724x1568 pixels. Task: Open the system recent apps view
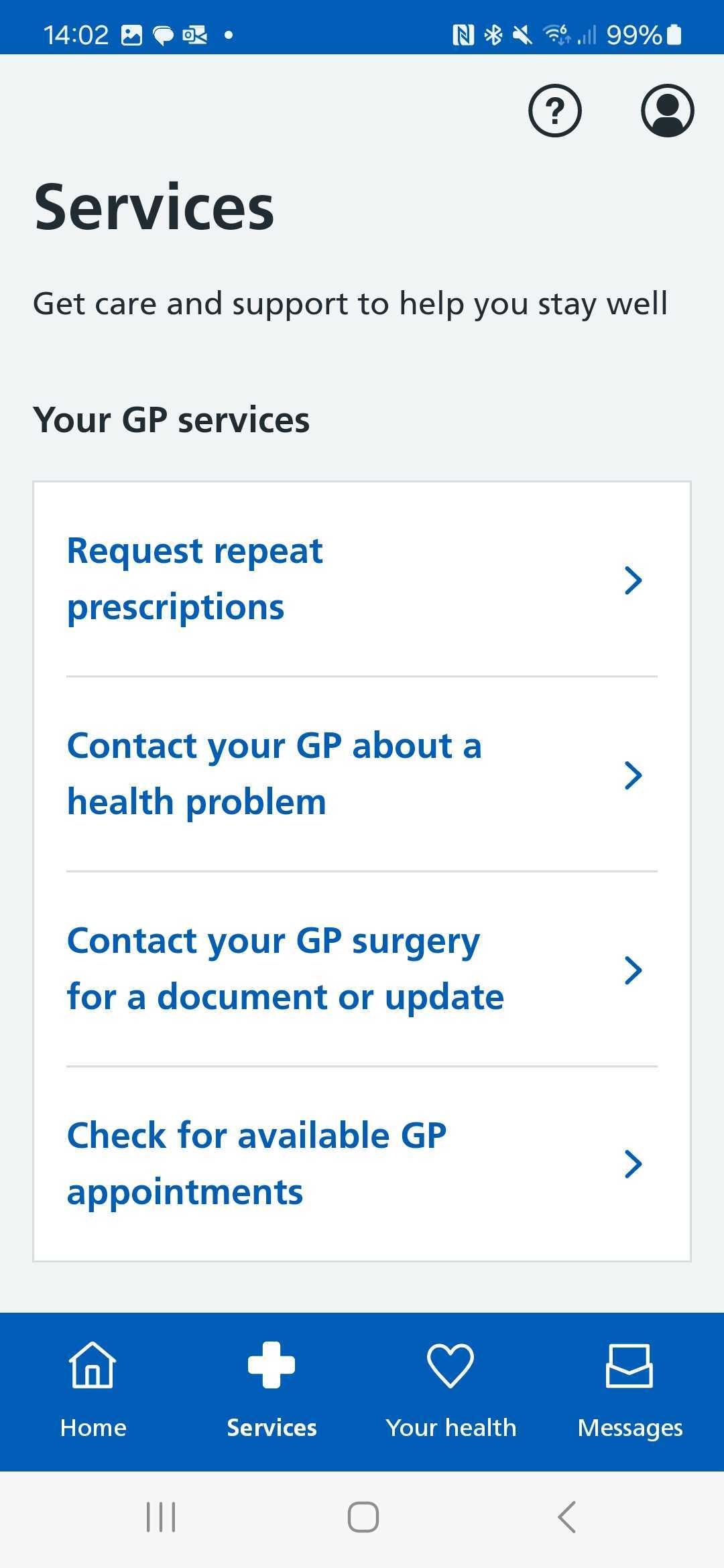coord(161,1517)
